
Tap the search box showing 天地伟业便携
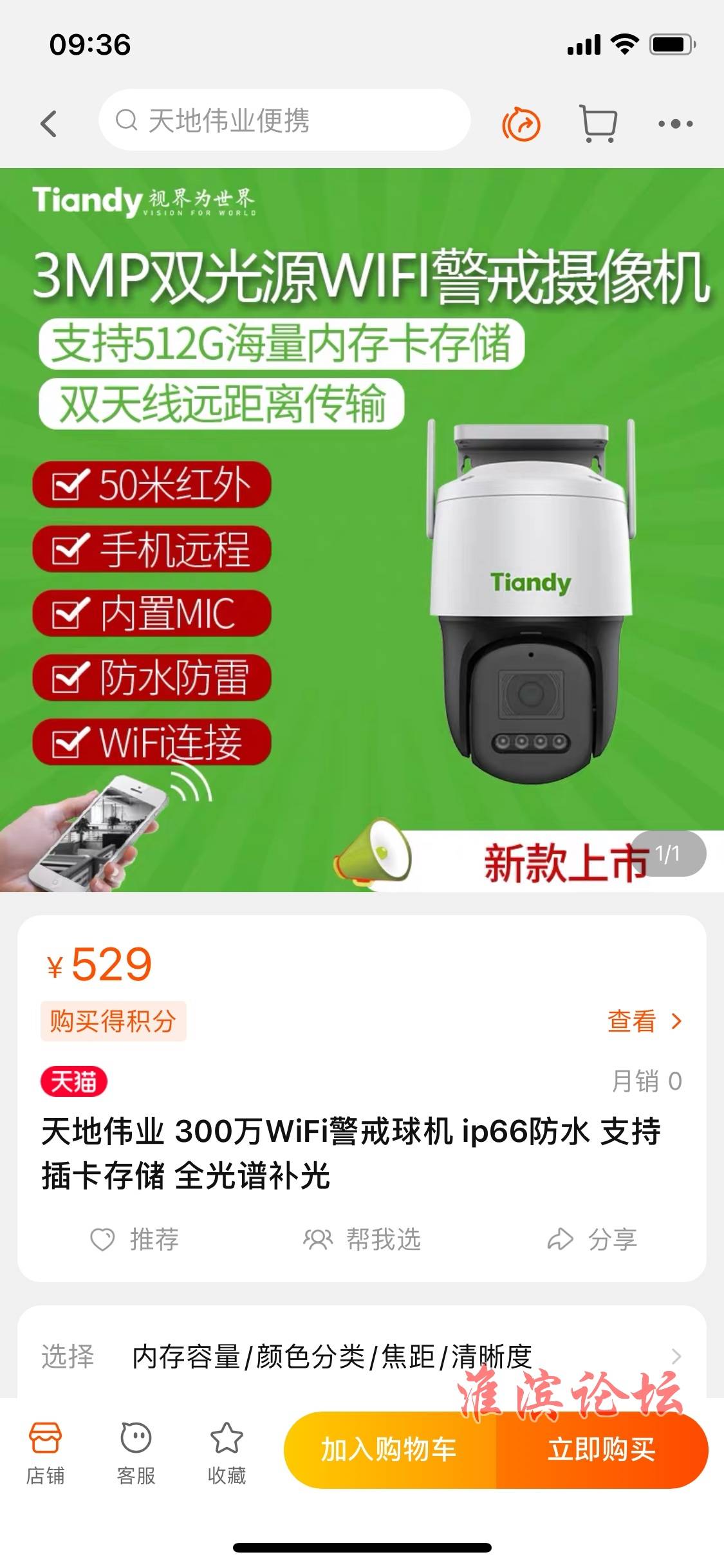(x=284, y=120)
